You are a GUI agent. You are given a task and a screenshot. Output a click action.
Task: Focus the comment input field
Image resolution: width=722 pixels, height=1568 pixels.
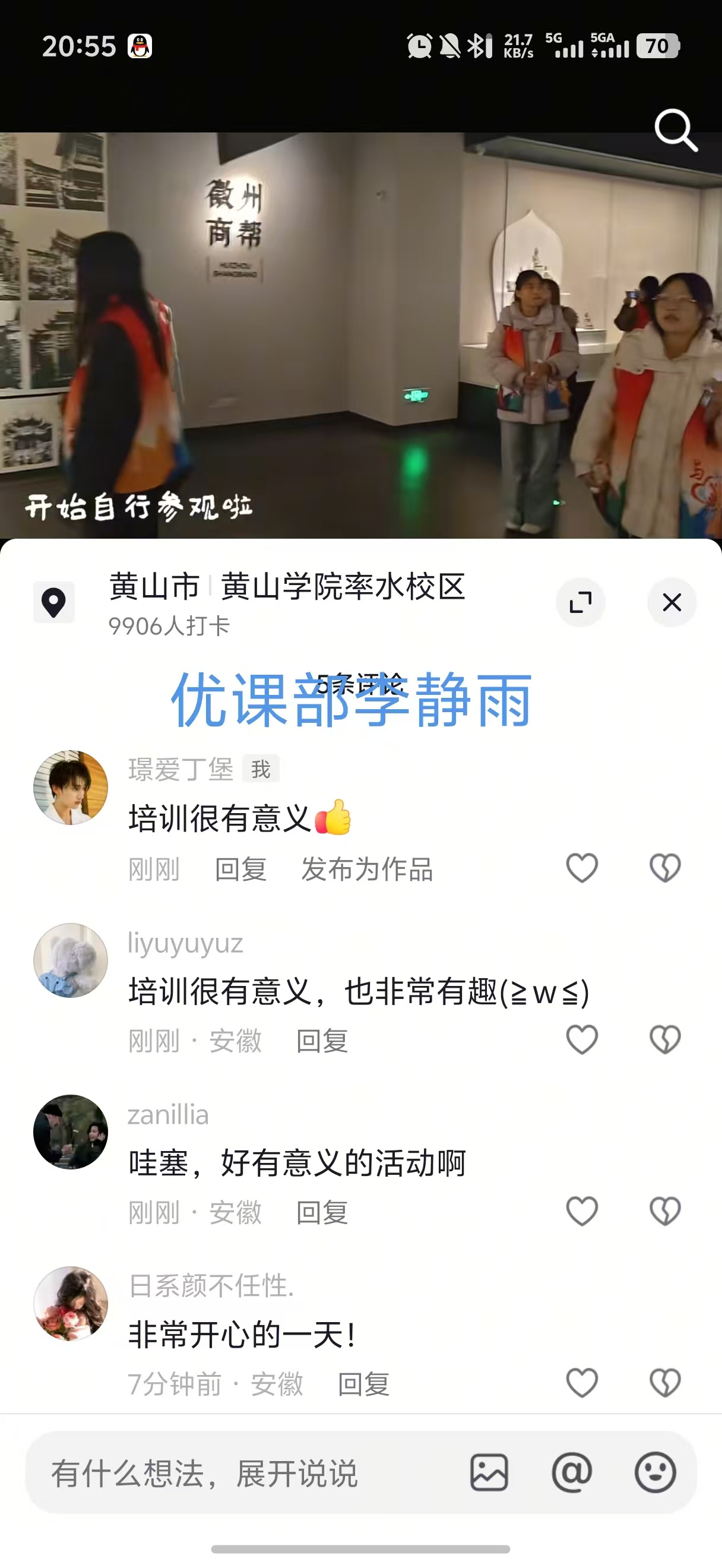(x=243, y=1473)
